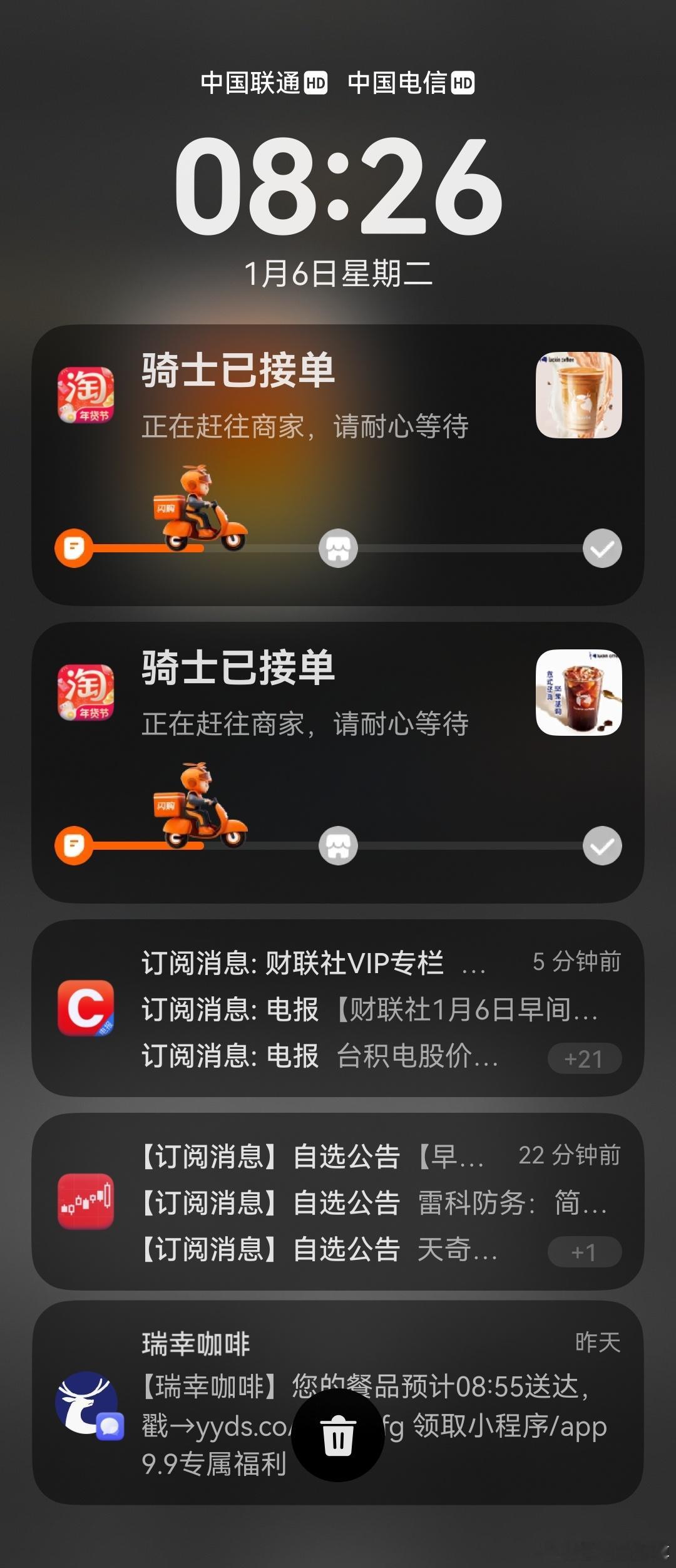Viewport: 676px width, 1568px height.
Task: Expand the +21 hidden Cailianshe messages
Action: (584, 1058)
